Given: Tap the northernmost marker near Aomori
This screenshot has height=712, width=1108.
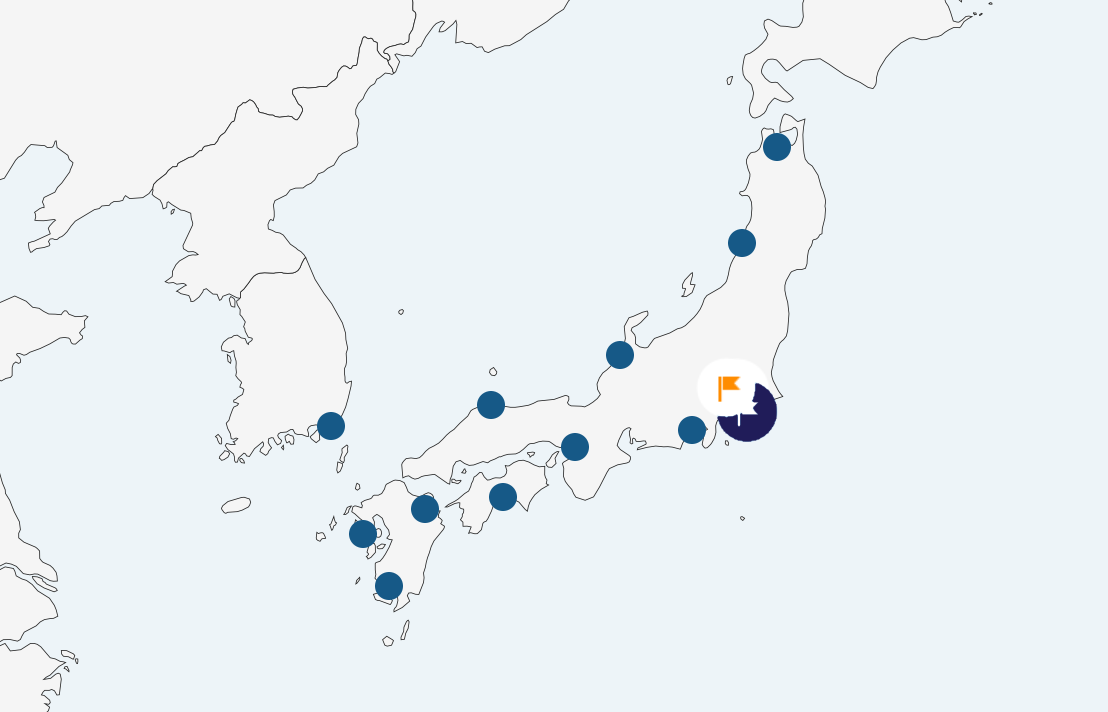Looking at the screenshot, I should point(777,147).
